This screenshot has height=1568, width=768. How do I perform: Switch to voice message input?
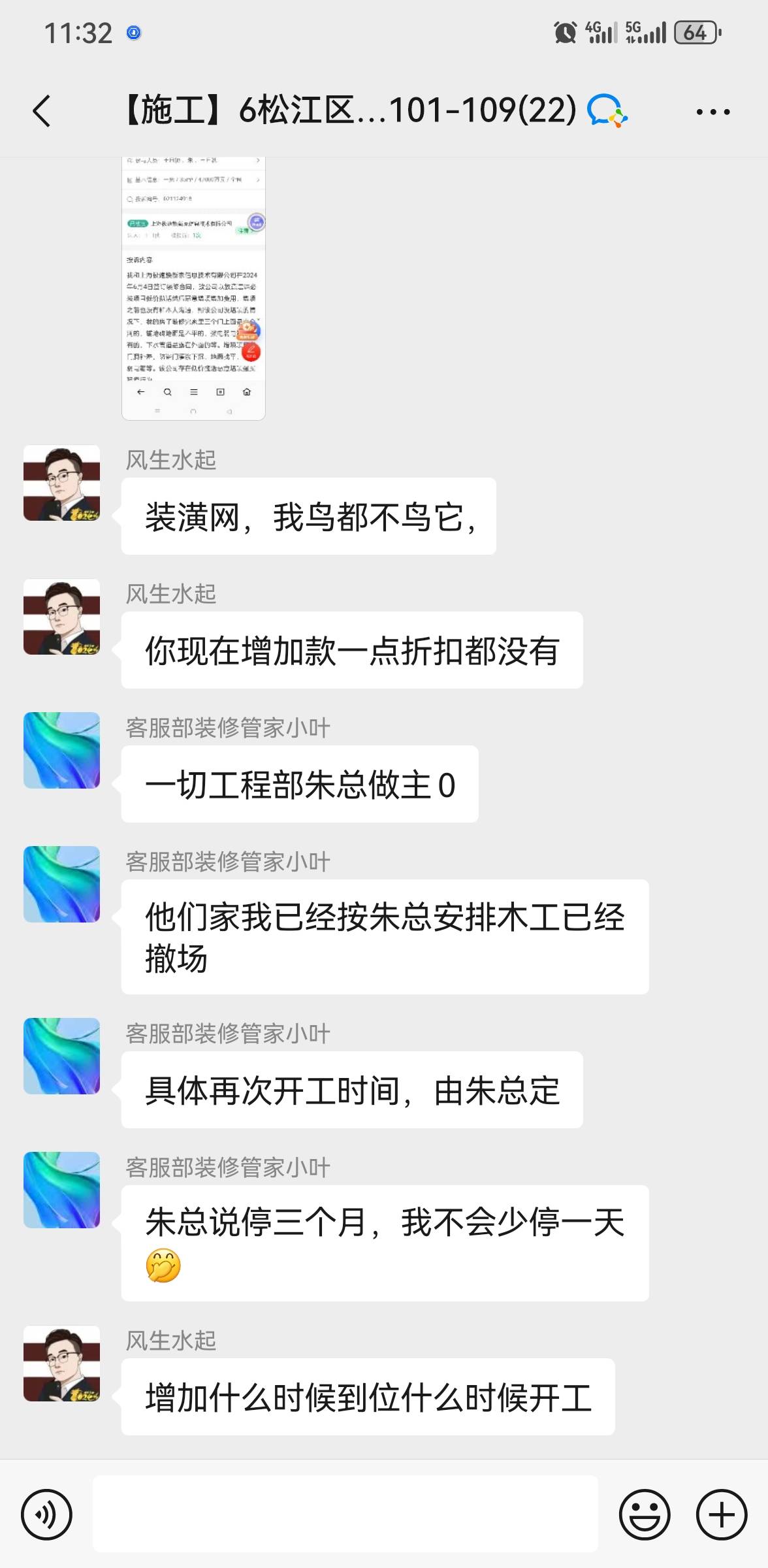46,1514
